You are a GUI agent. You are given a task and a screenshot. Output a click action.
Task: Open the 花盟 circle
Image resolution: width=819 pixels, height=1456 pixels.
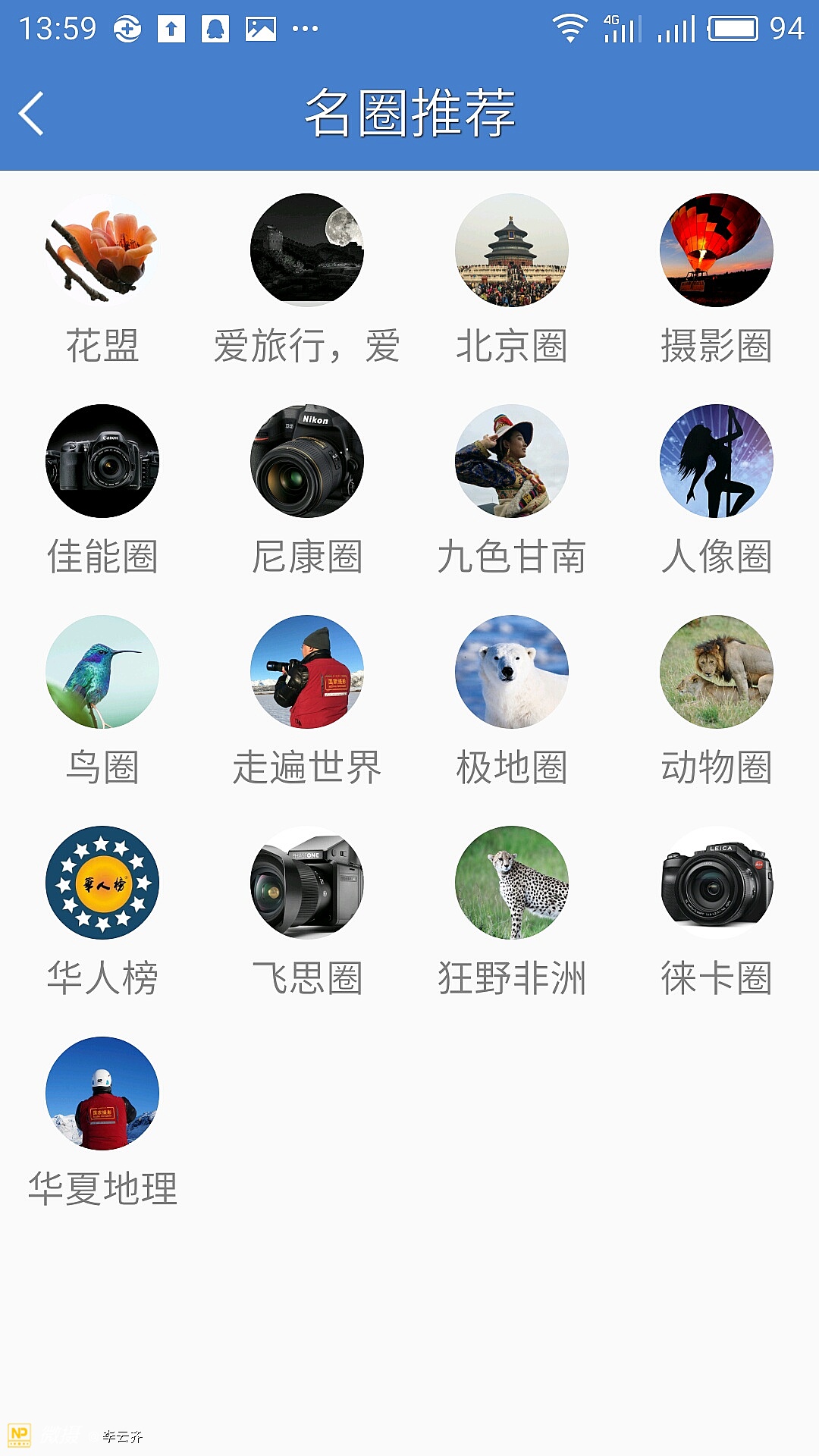102,250
